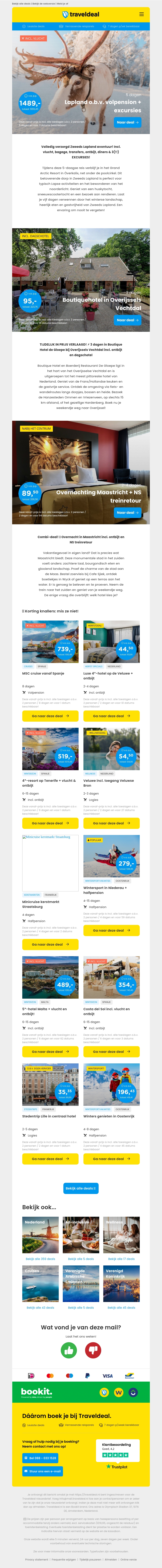The image size is (162, 1568).
Task: Open the Veluwe Bron wellness deal
Action: coord(111,823)
